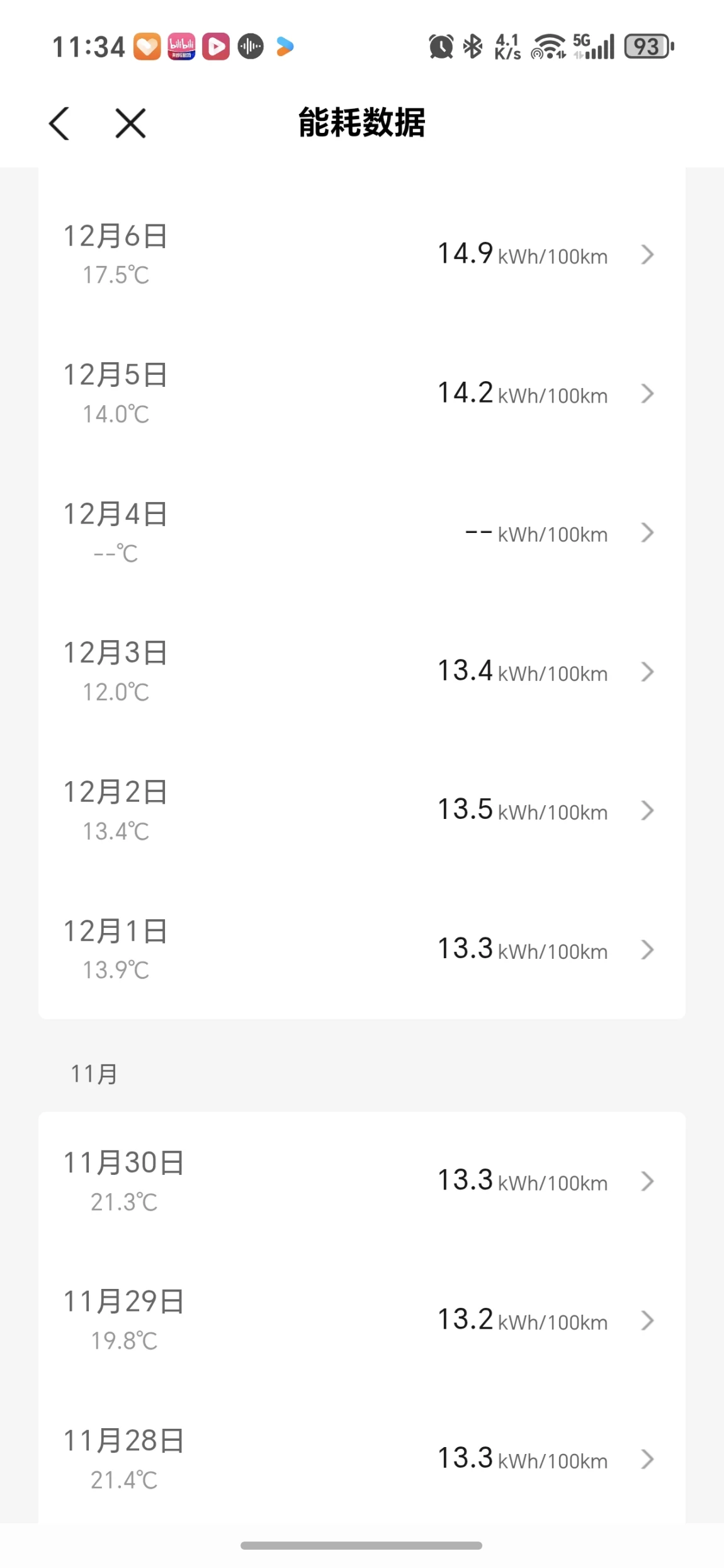Open energy details for 12月6日
The height and width of the screenshot is (1568, 724).
pyautogui.click(x=361, y=255)
